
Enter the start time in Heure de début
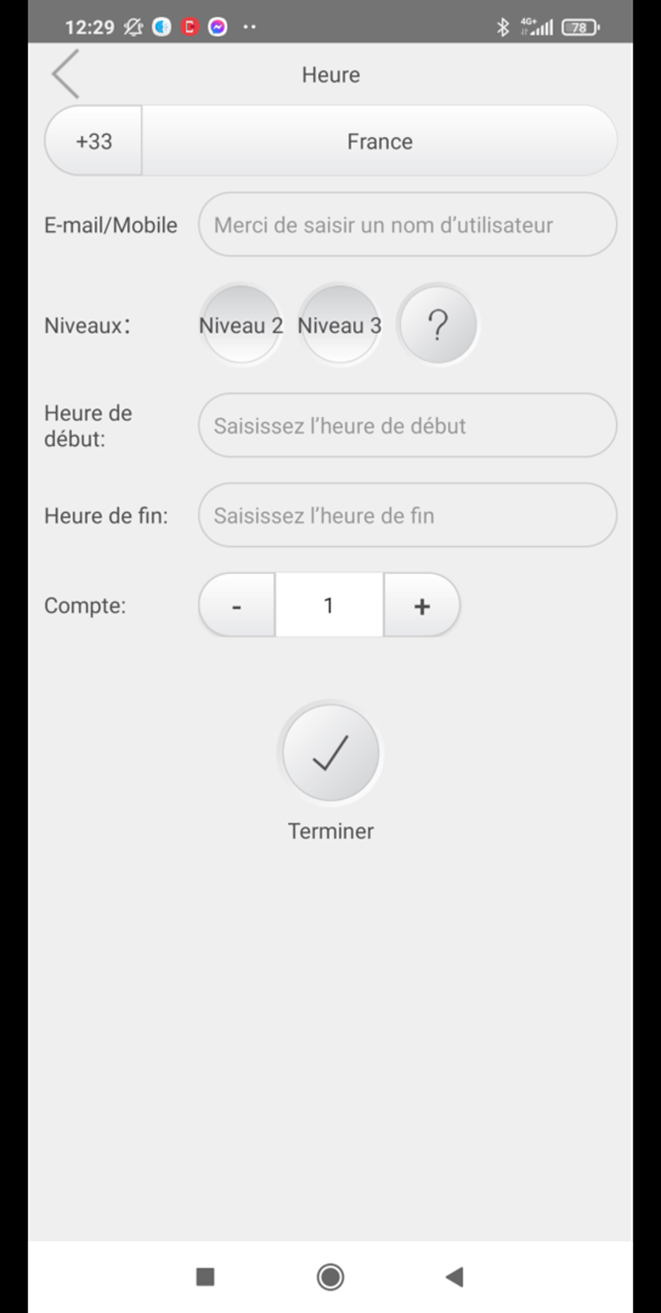tap(407, 426)
